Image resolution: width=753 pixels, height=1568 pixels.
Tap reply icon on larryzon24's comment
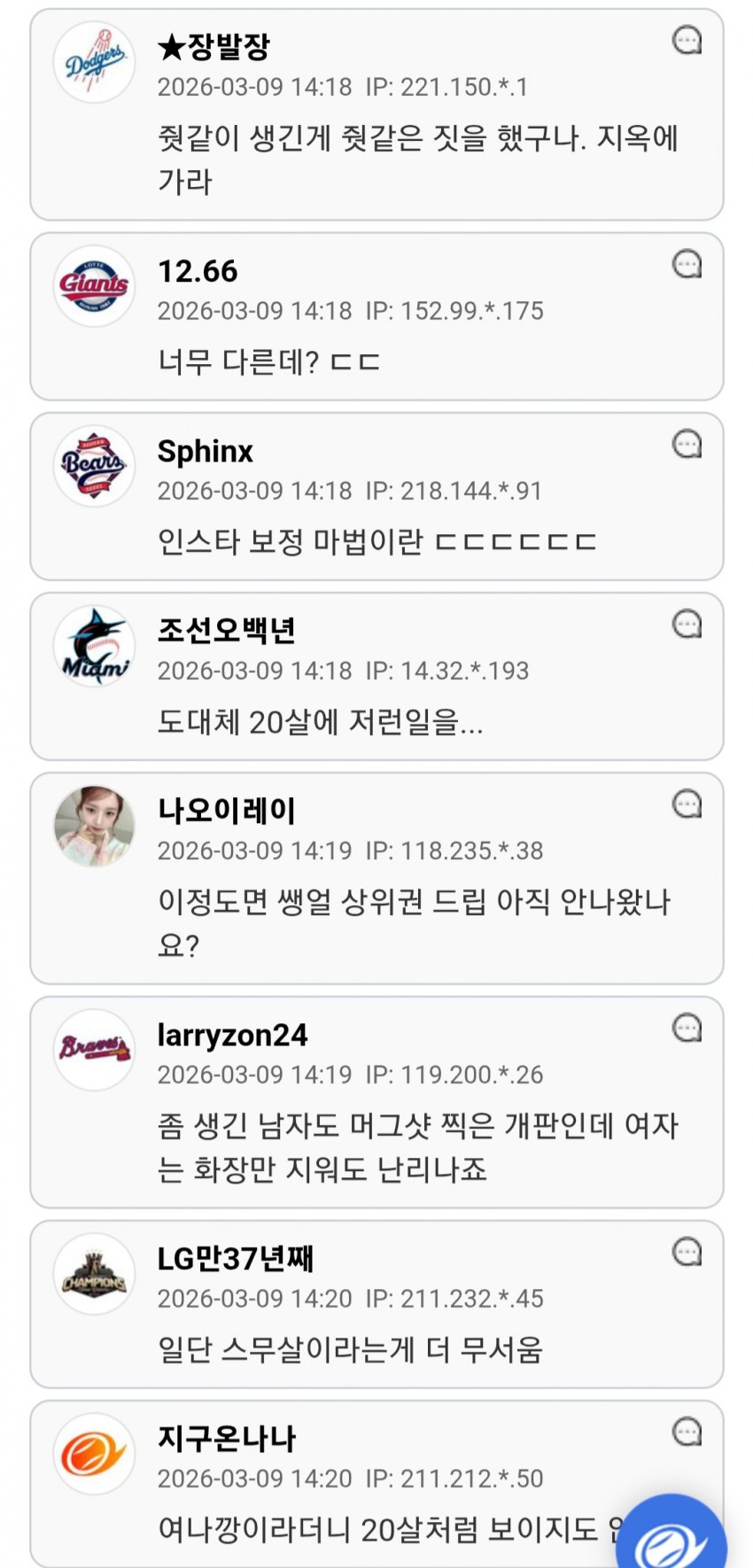click(687, 1028)
